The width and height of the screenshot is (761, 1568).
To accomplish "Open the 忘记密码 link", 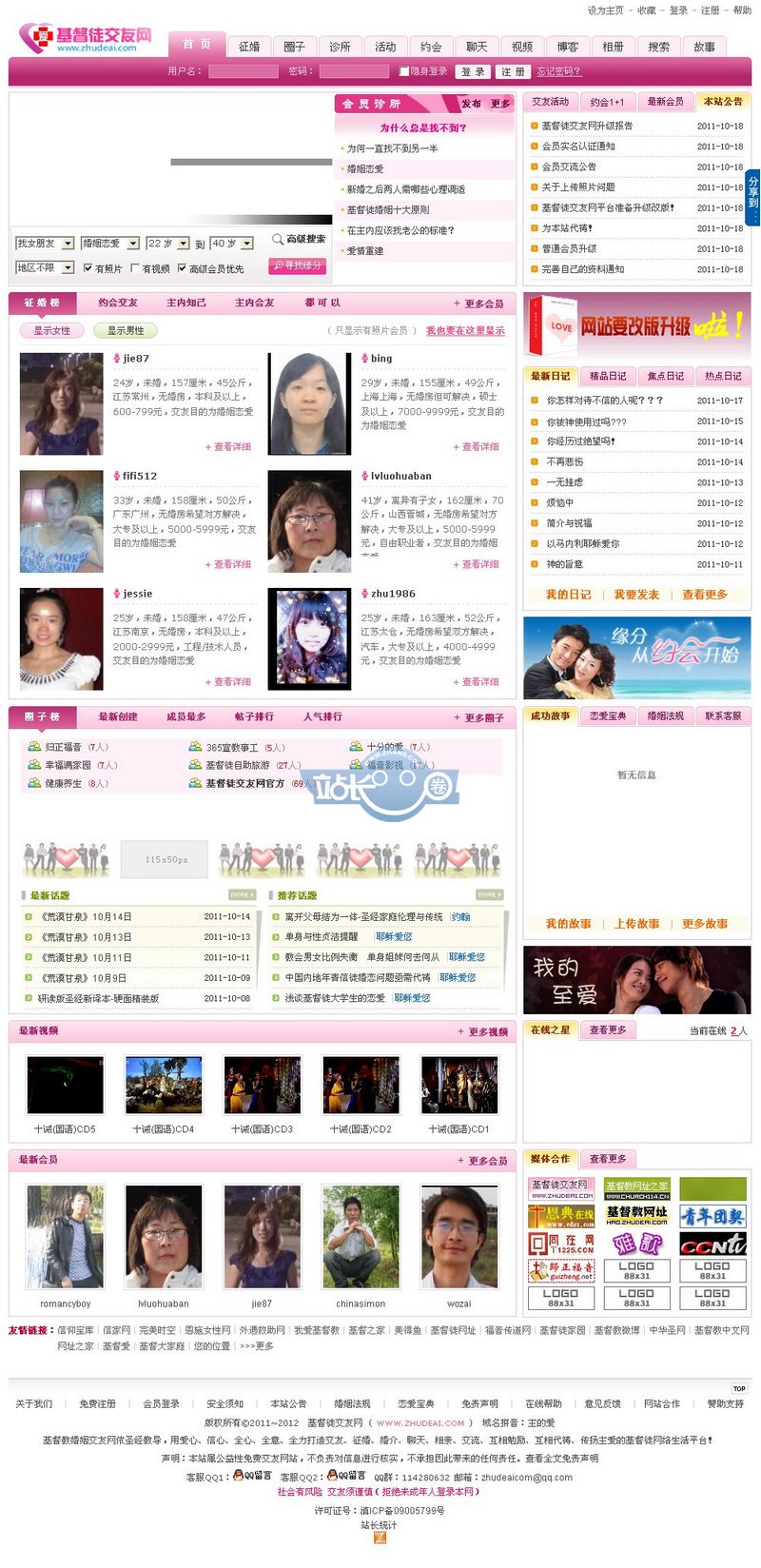I will click(558, 71).
